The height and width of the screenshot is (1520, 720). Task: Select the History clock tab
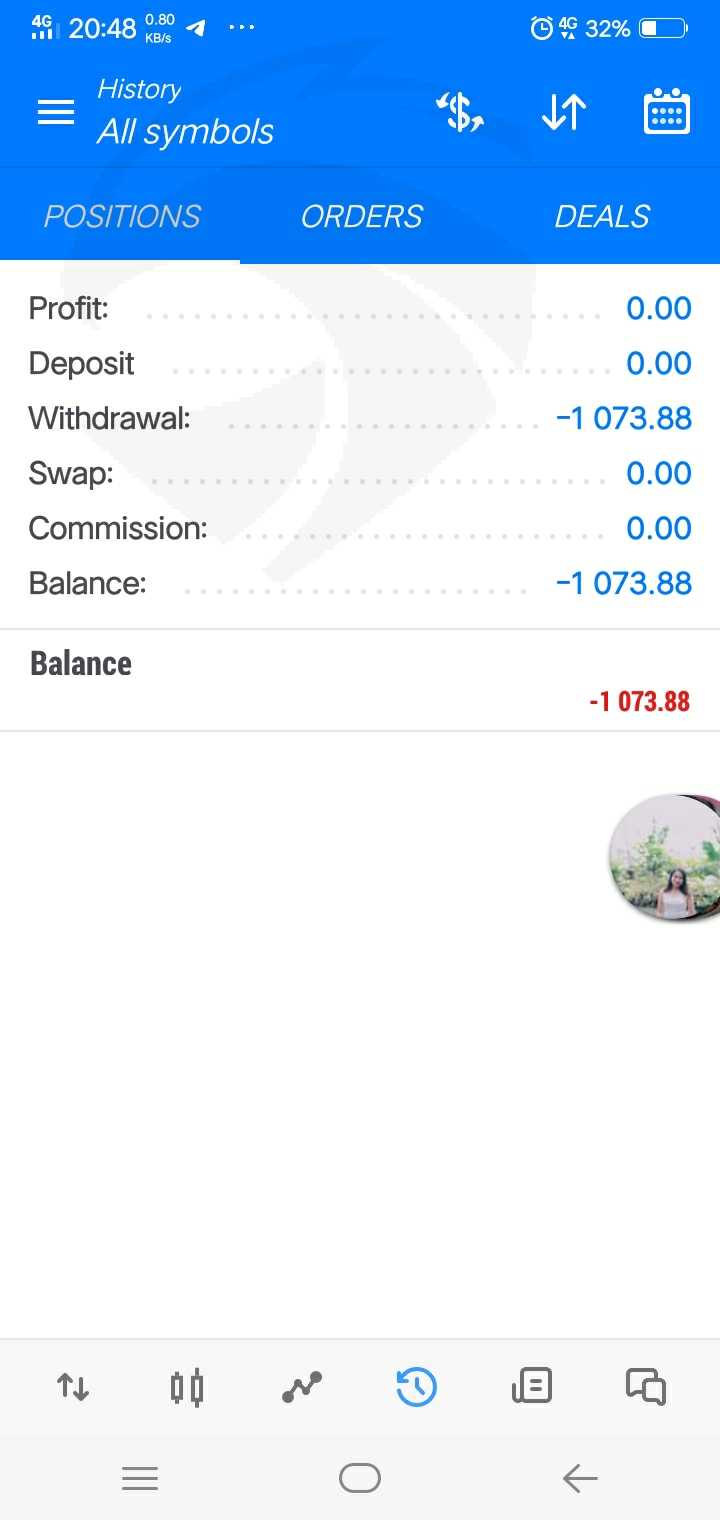pos(416,1387)
